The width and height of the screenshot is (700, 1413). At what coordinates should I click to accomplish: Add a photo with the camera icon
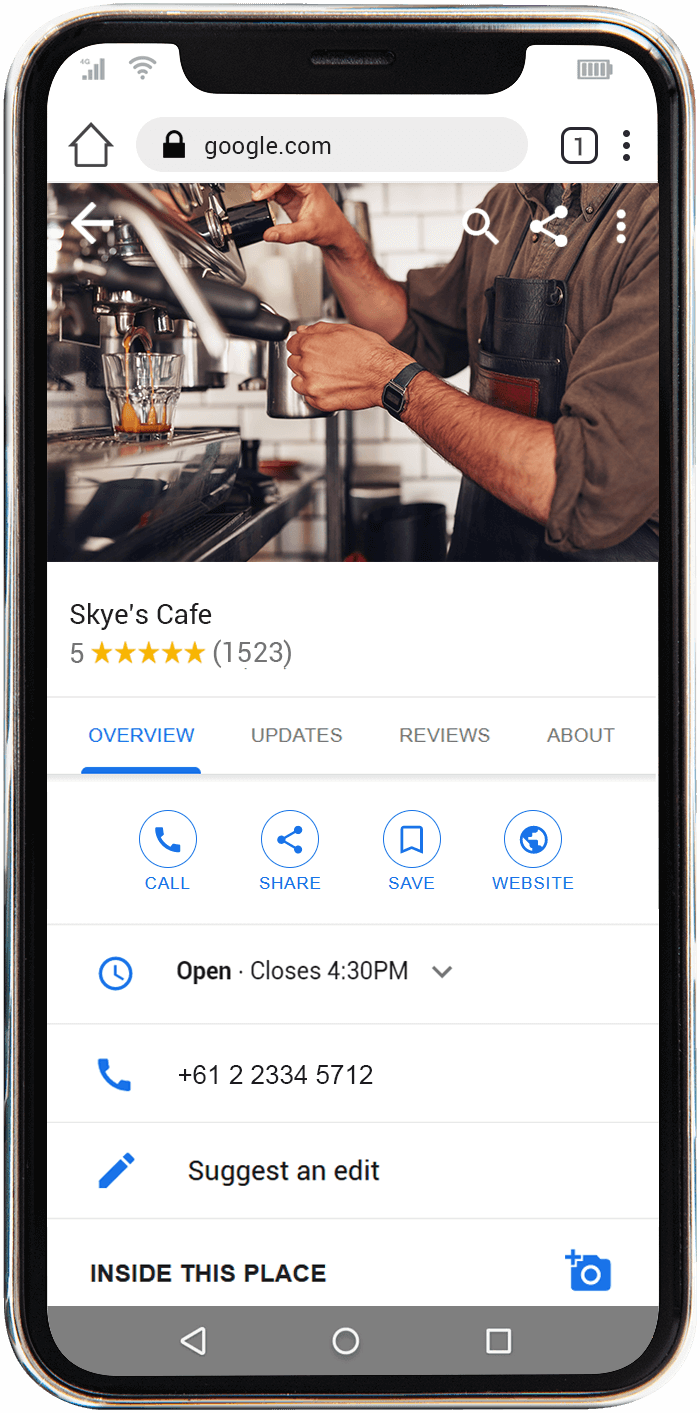[588, 1271]
